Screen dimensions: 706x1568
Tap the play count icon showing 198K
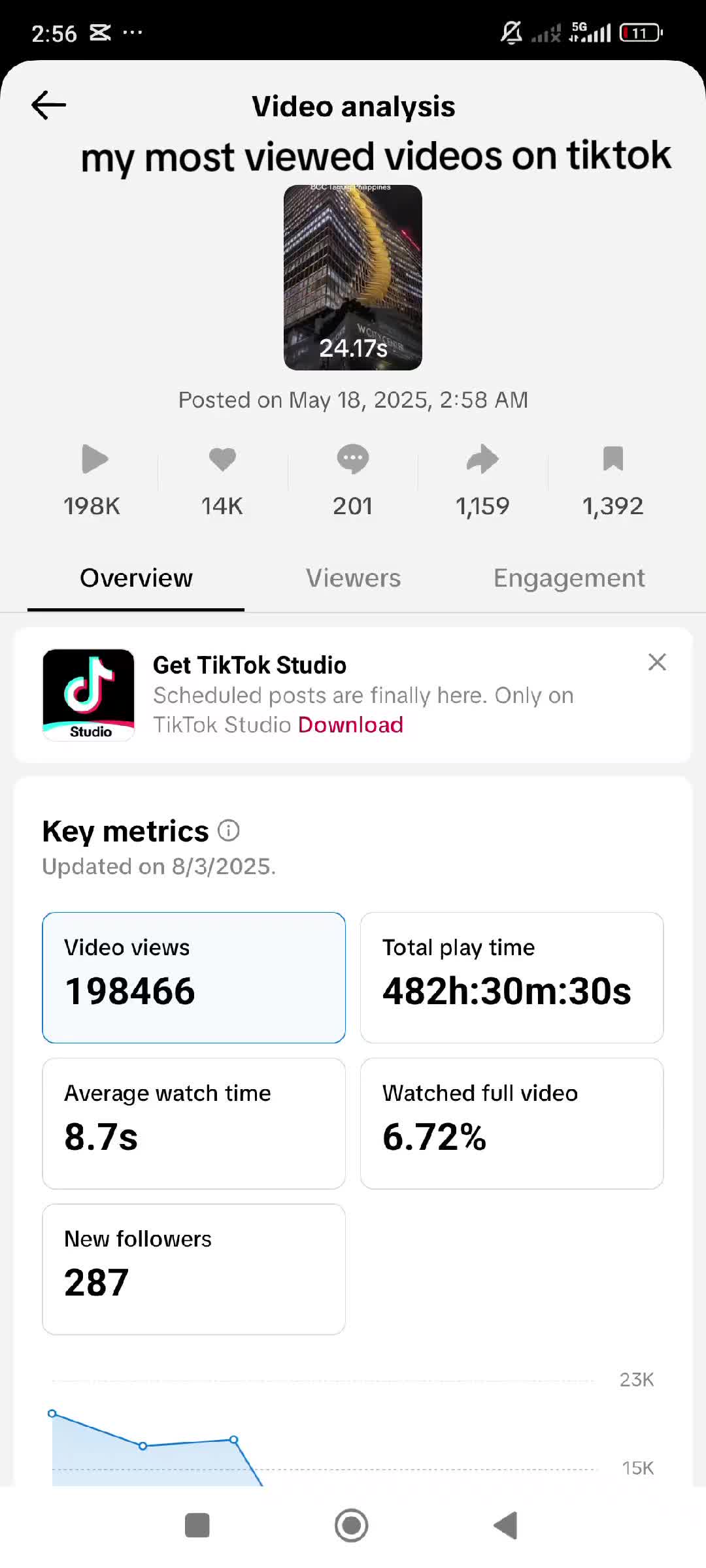93,459
